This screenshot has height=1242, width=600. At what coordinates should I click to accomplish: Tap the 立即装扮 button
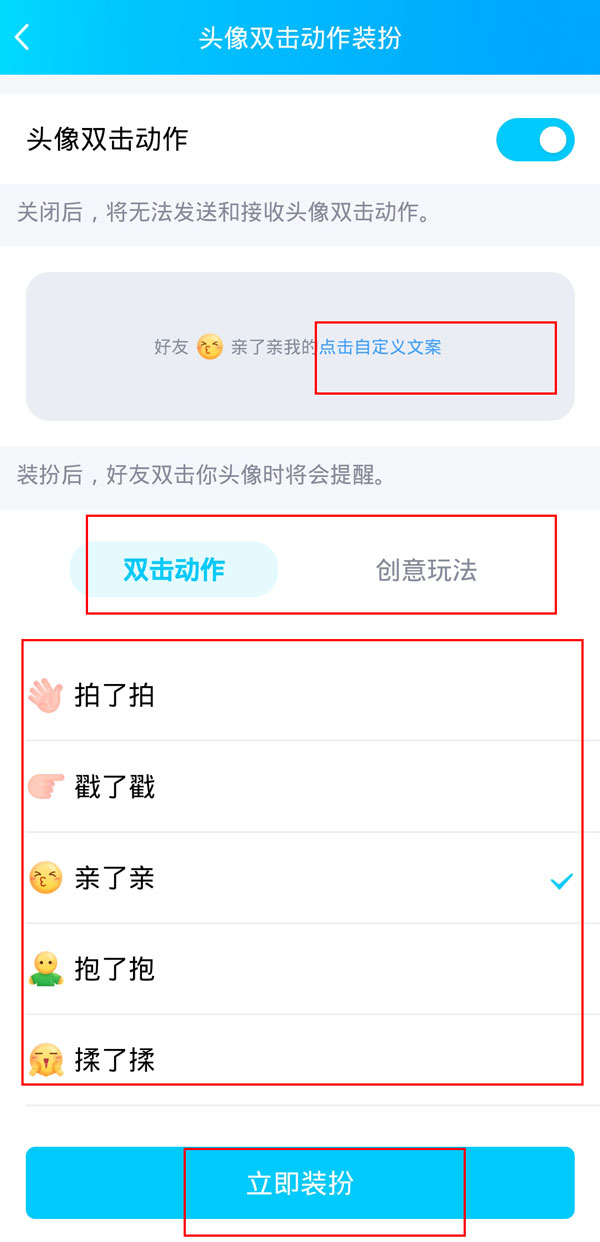click(300, 1184)
